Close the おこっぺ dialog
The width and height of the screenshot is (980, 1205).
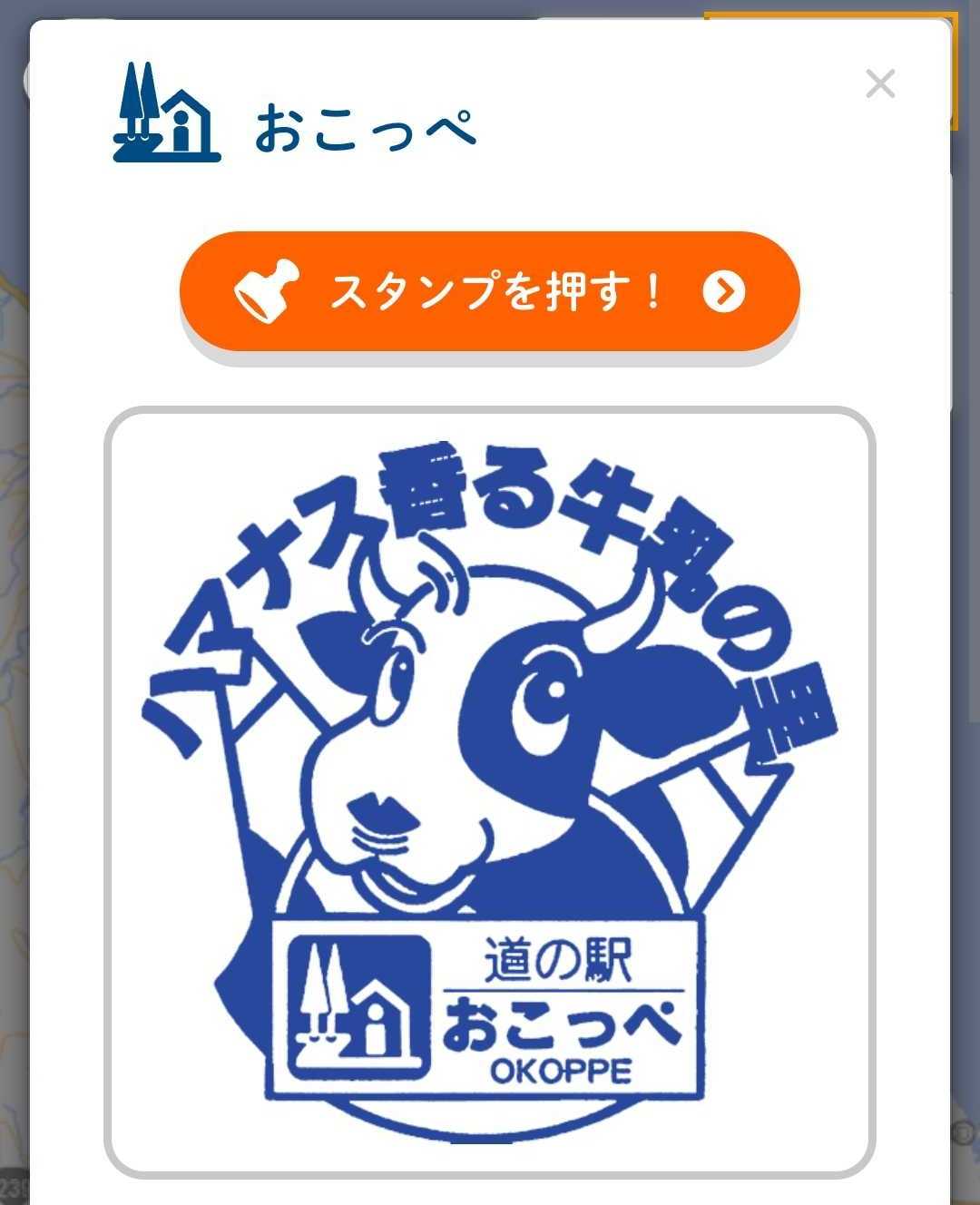click(879, 84)
